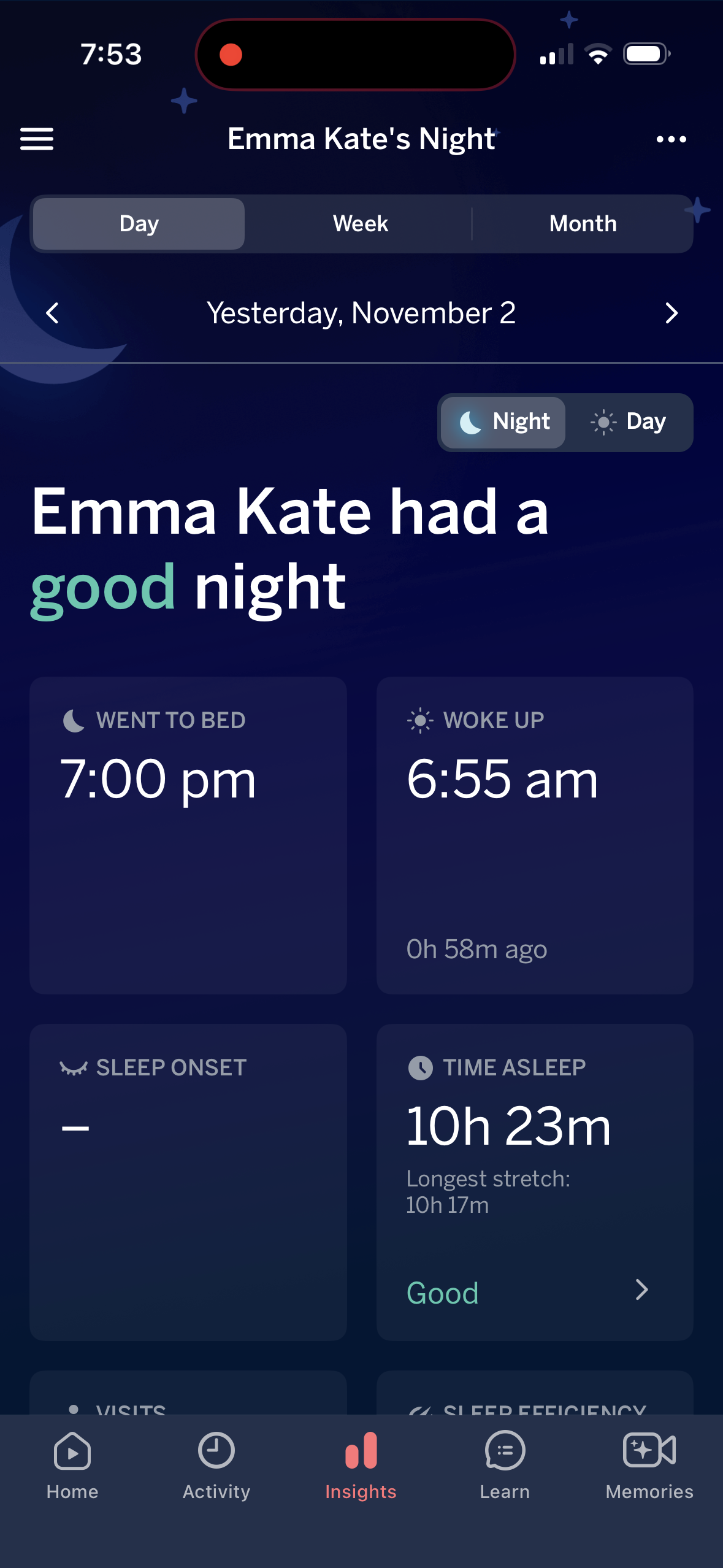Viewport: 723px width, 1568px height.
Task: Go to the next date
Action: (671, 313)
